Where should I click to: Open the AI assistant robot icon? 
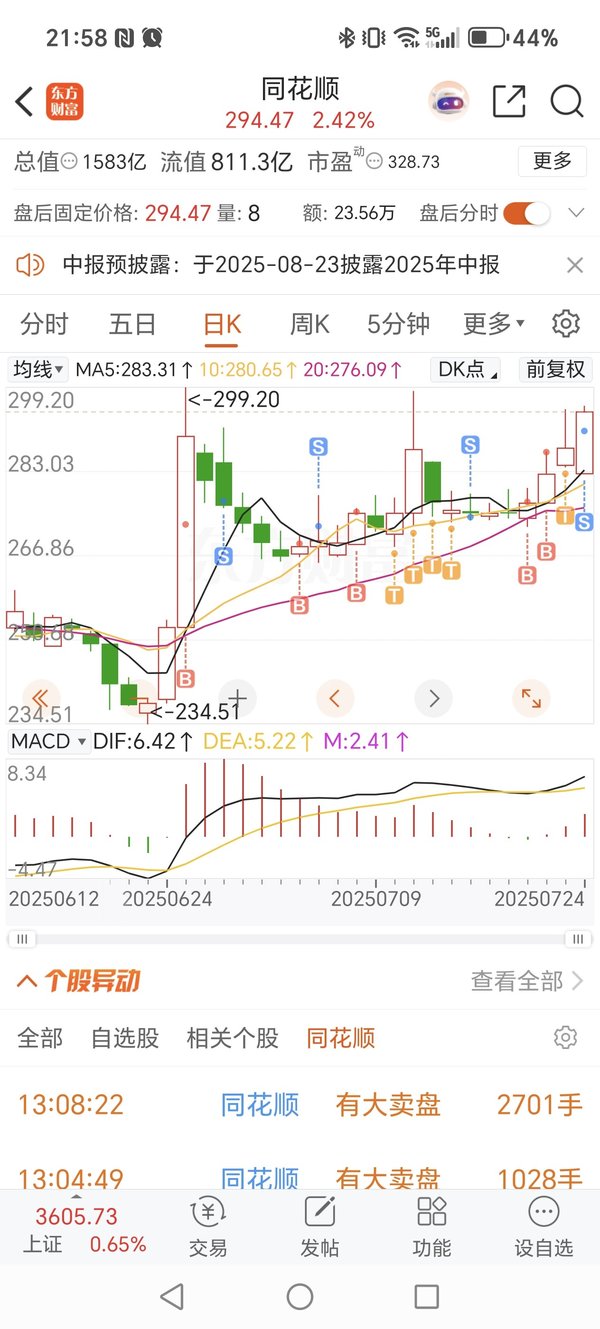pyautogui.click(x=449, y=101)
